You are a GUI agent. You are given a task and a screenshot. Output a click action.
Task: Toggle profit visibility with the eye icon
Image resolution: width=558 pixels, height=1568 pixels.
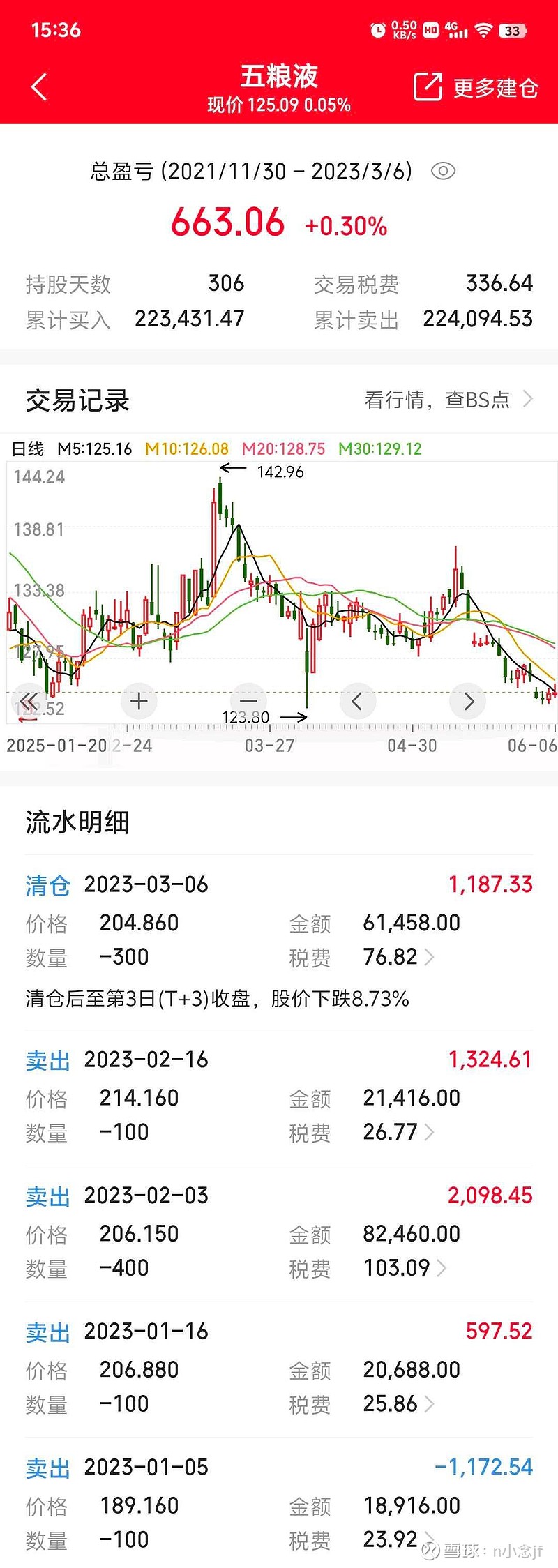click(444, 170)
